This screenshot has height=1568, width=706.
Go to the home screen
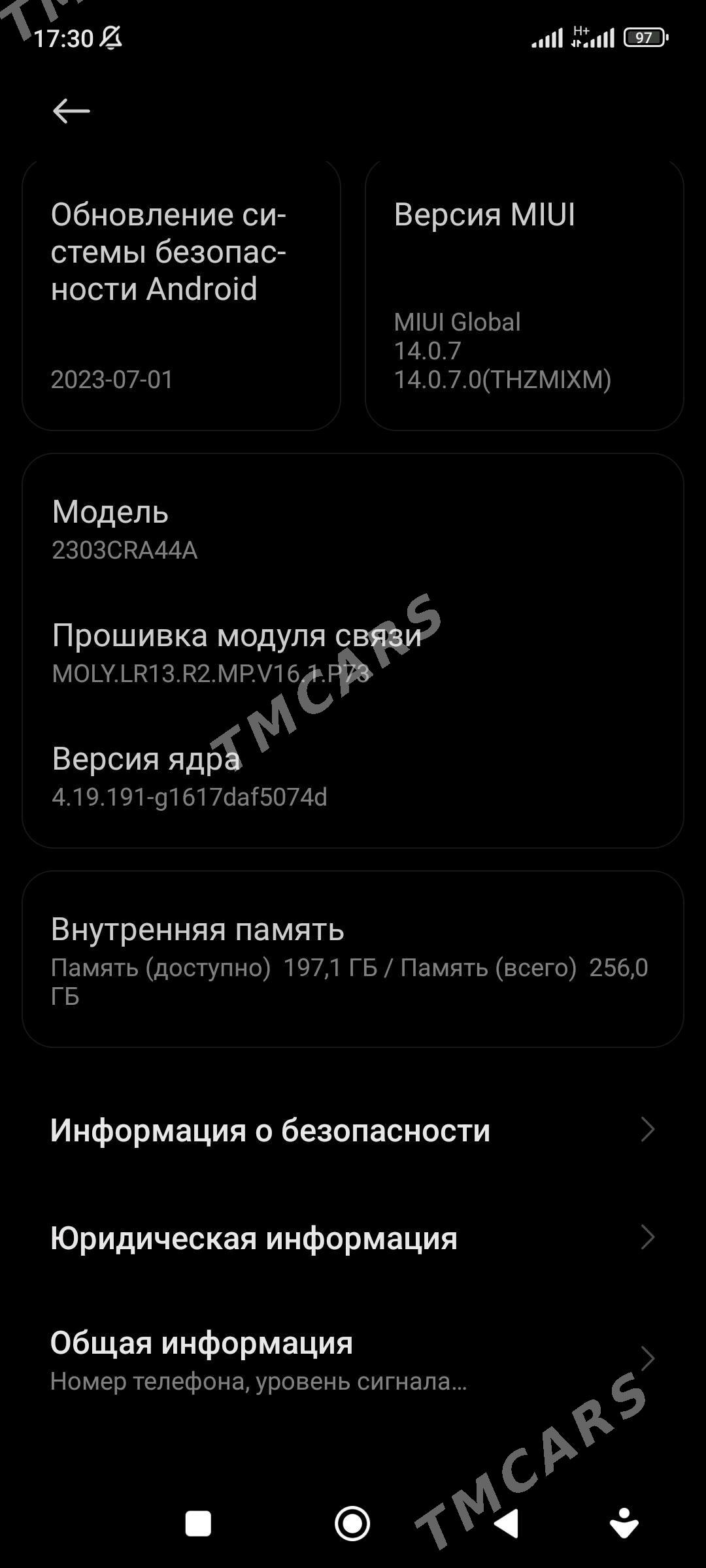352,1524
